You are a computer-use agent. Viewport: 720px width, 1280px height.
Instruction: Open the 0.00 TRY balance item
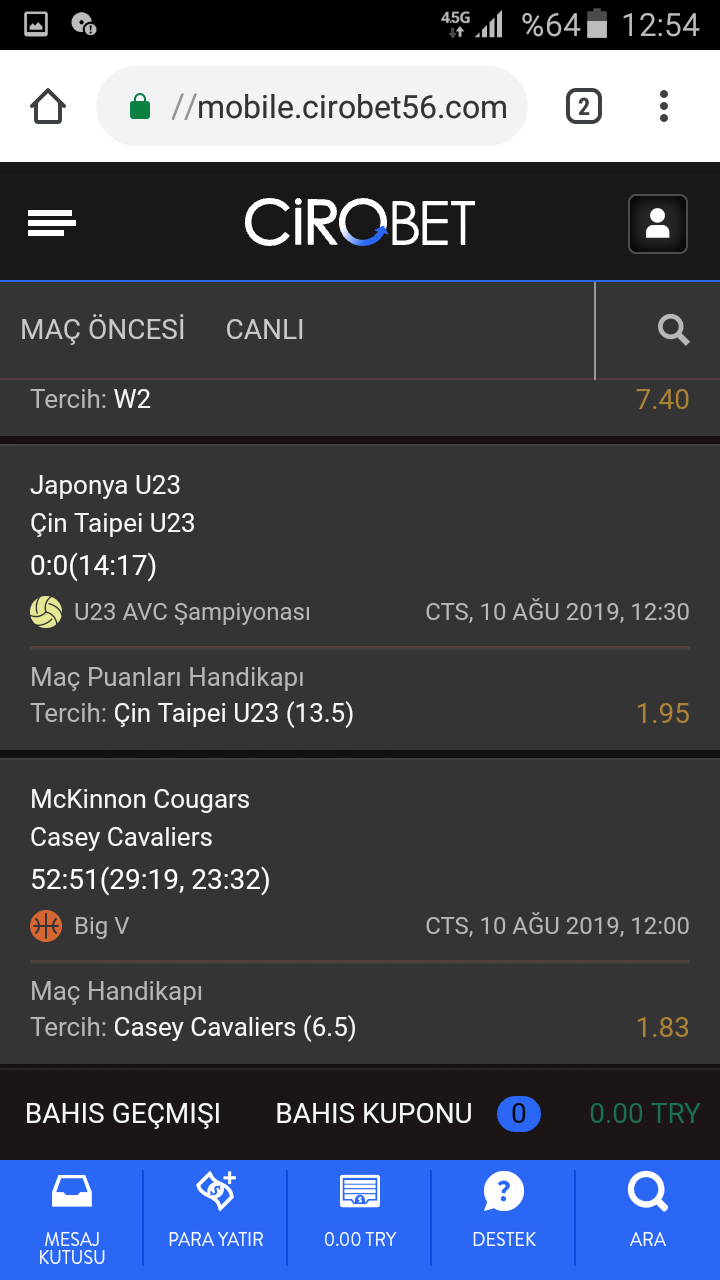pyautogui.click(x=360, y=1219)
